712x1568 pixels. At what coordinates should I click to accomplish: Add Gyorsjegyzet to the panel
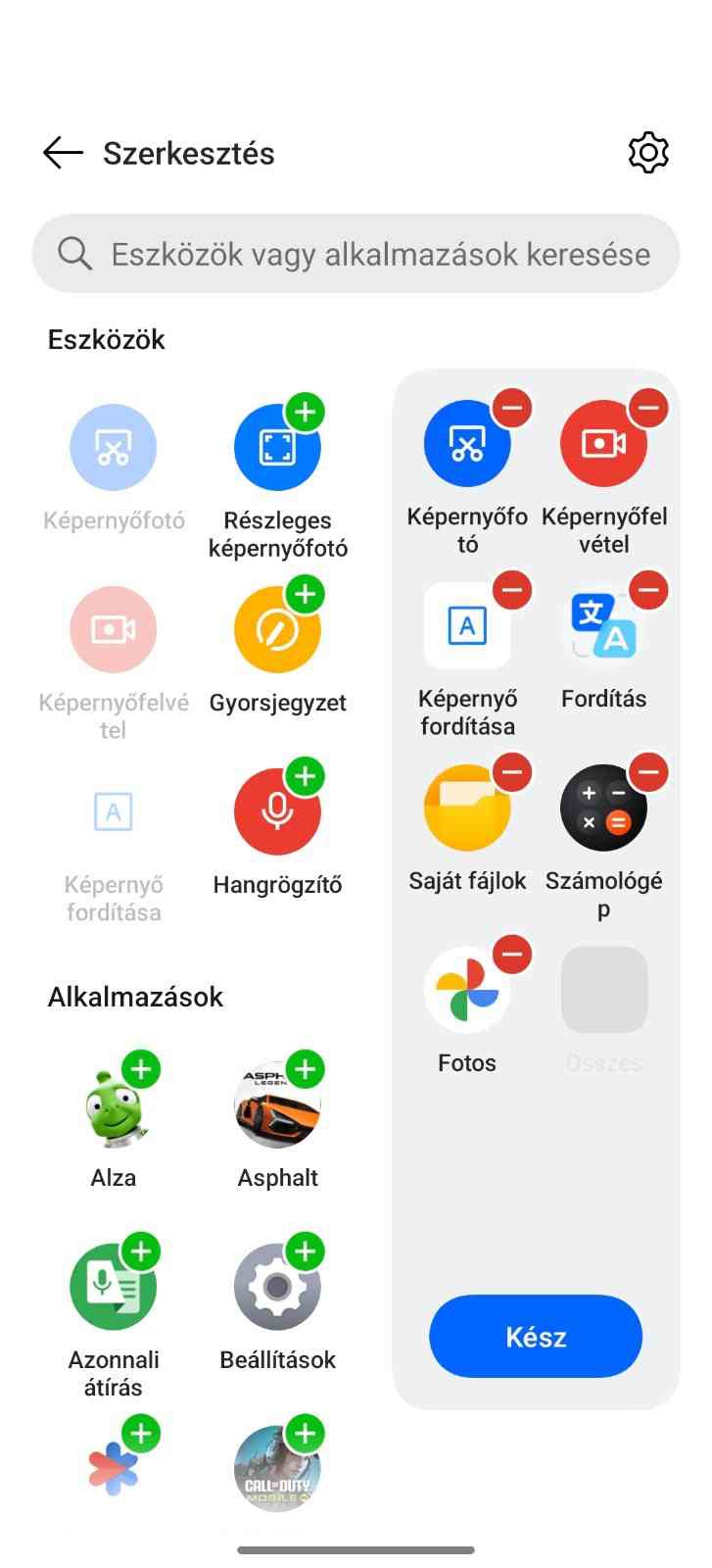(305, 594)
